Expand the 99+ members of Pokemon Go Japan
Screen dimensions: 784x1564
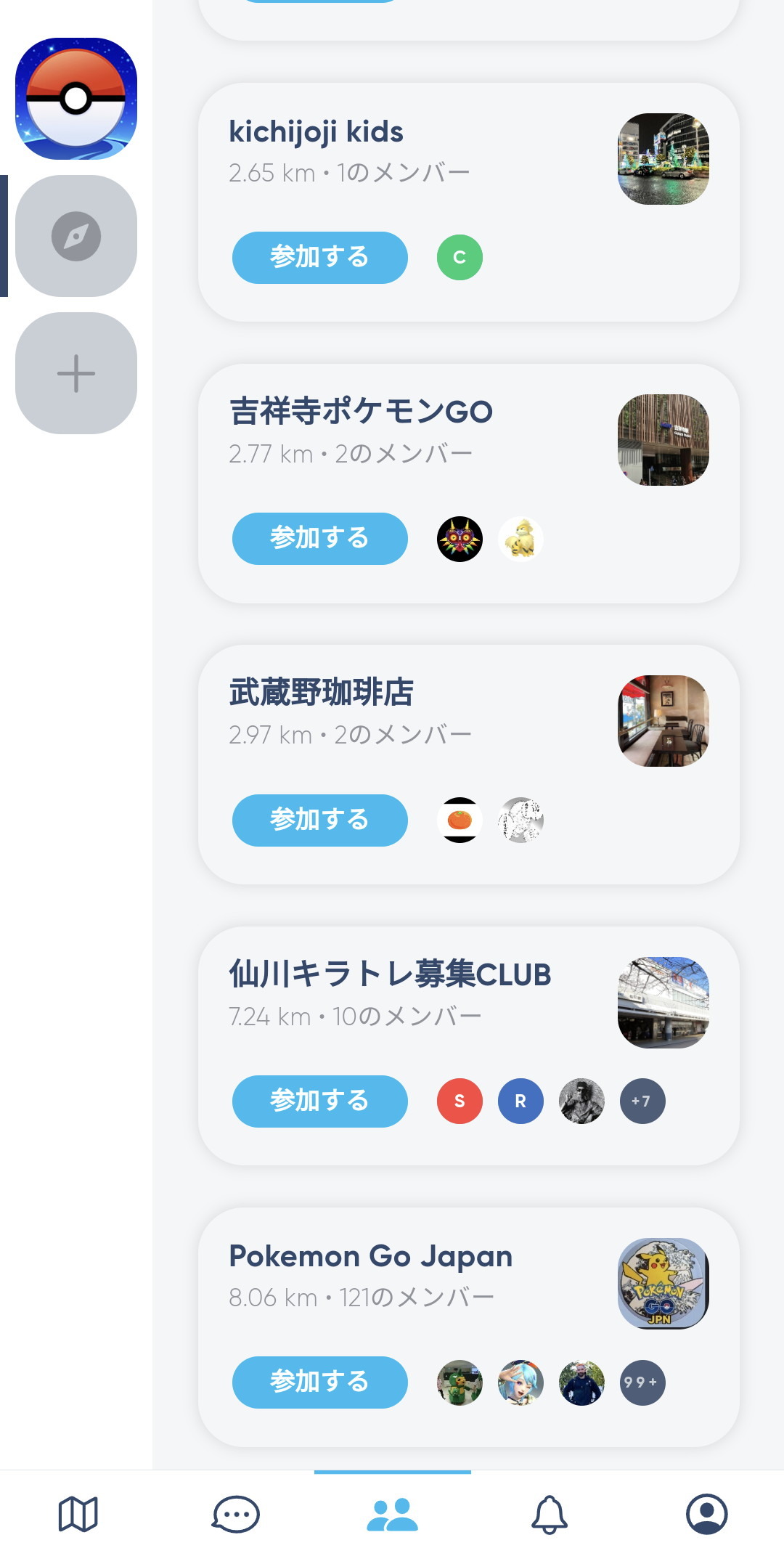pos(642,1382)
